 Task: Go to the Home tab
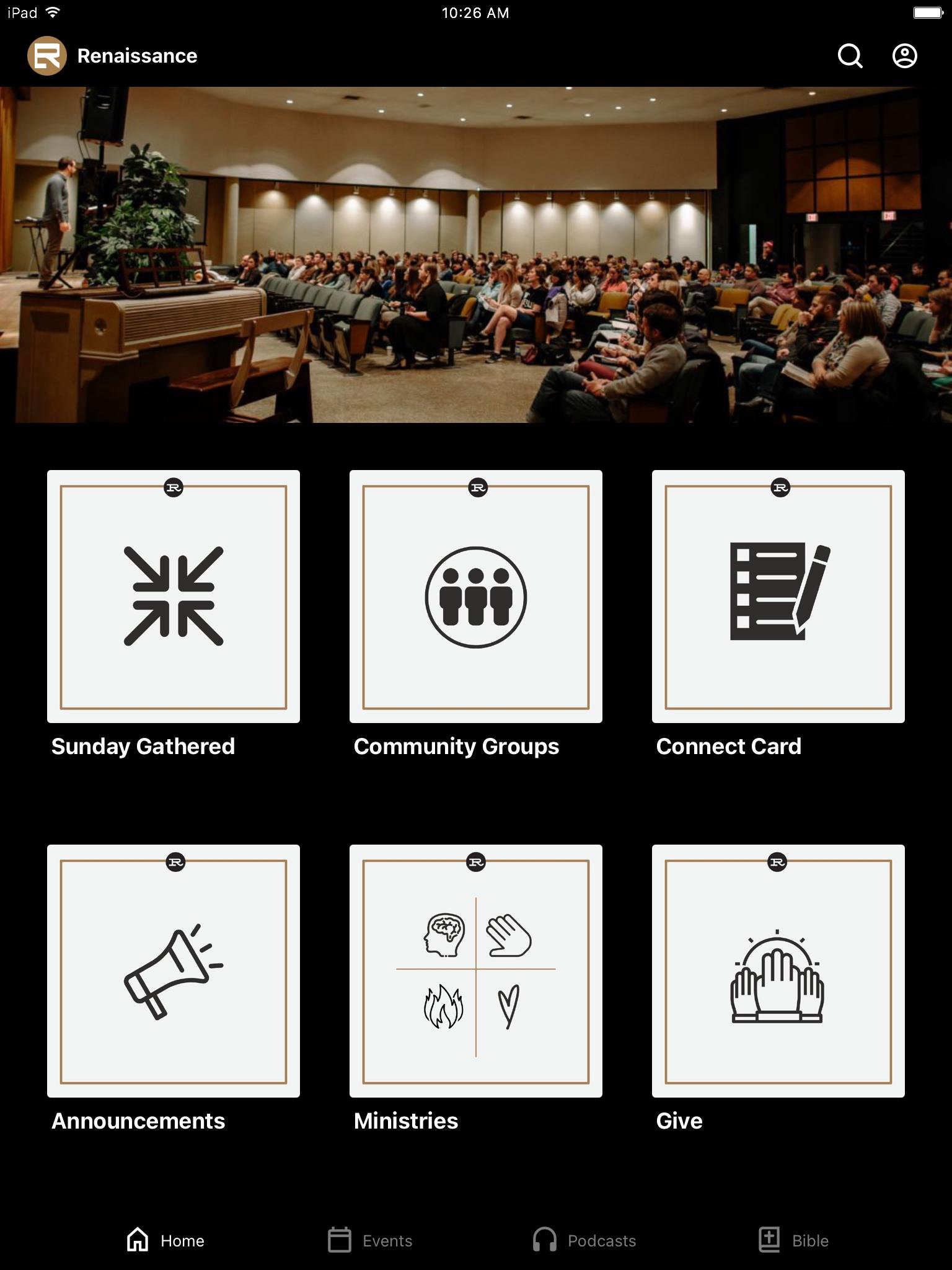pos(165,1240)
